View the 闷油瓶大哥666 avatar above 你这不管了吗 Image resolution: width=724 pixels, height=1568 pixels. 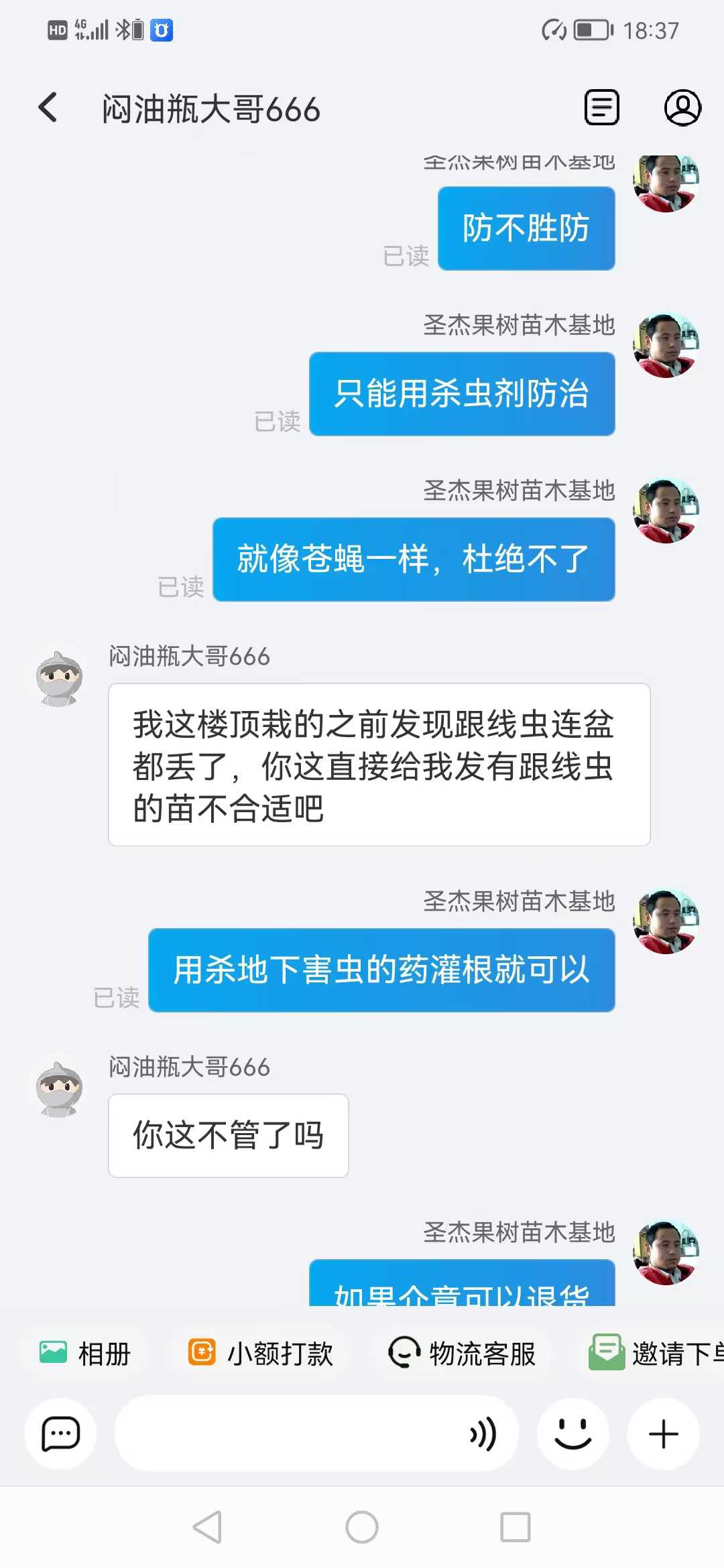click(x=60, y=1088)
